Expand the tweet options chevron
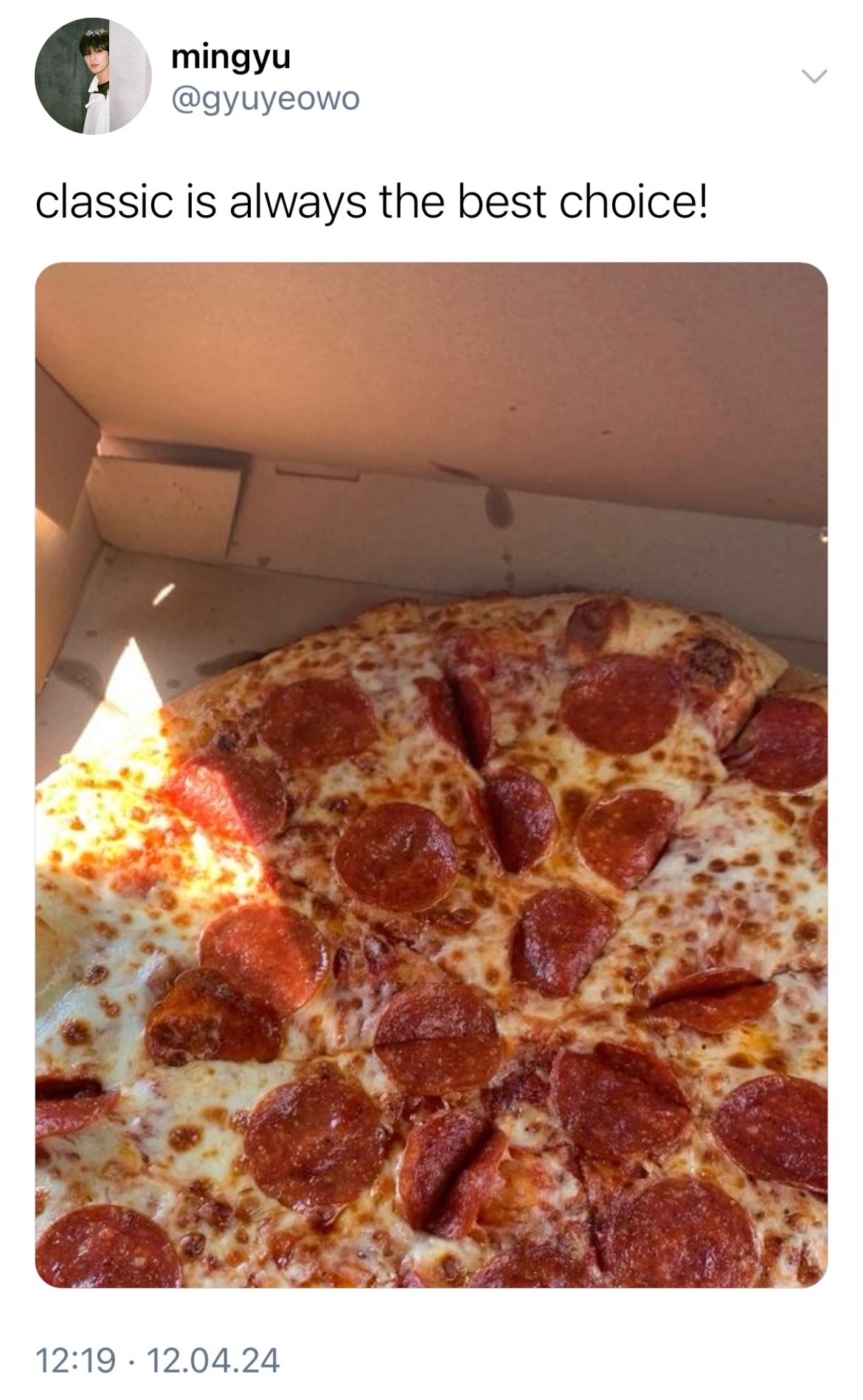863x1400 pixels. [814, 77]
